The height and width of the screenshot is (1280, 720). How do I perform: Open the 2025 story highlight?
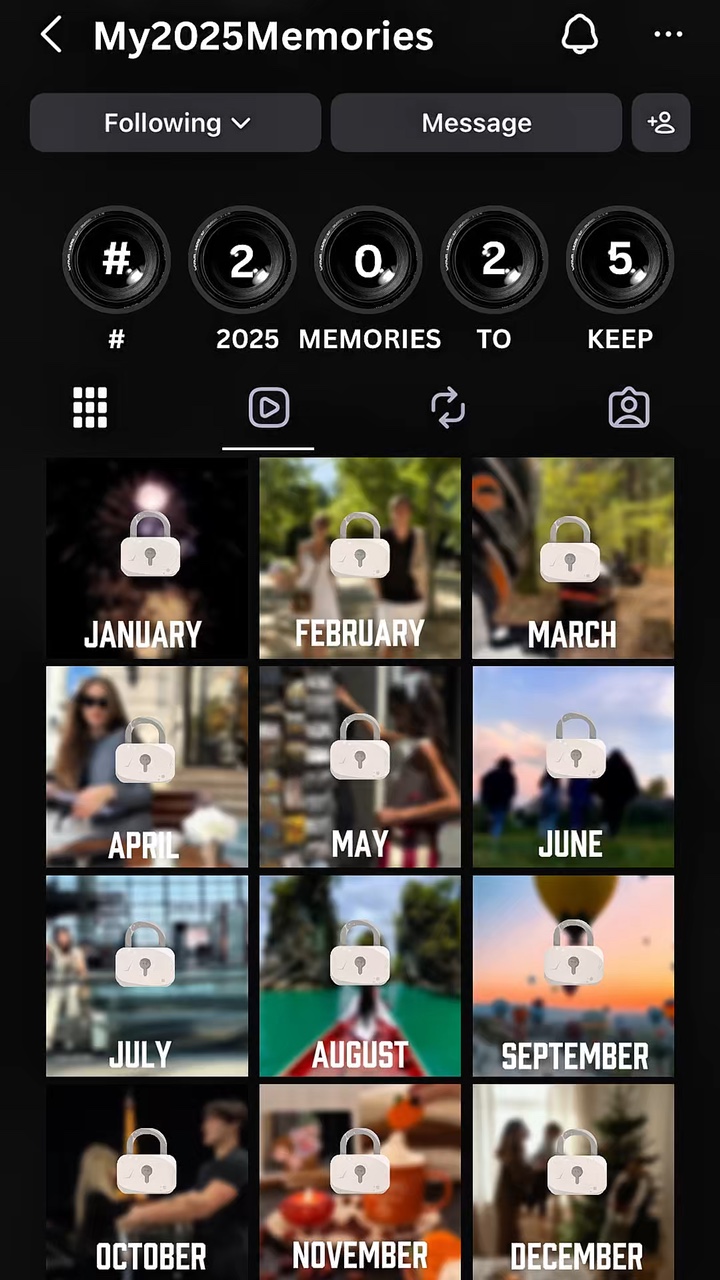[x=243, y=262]
